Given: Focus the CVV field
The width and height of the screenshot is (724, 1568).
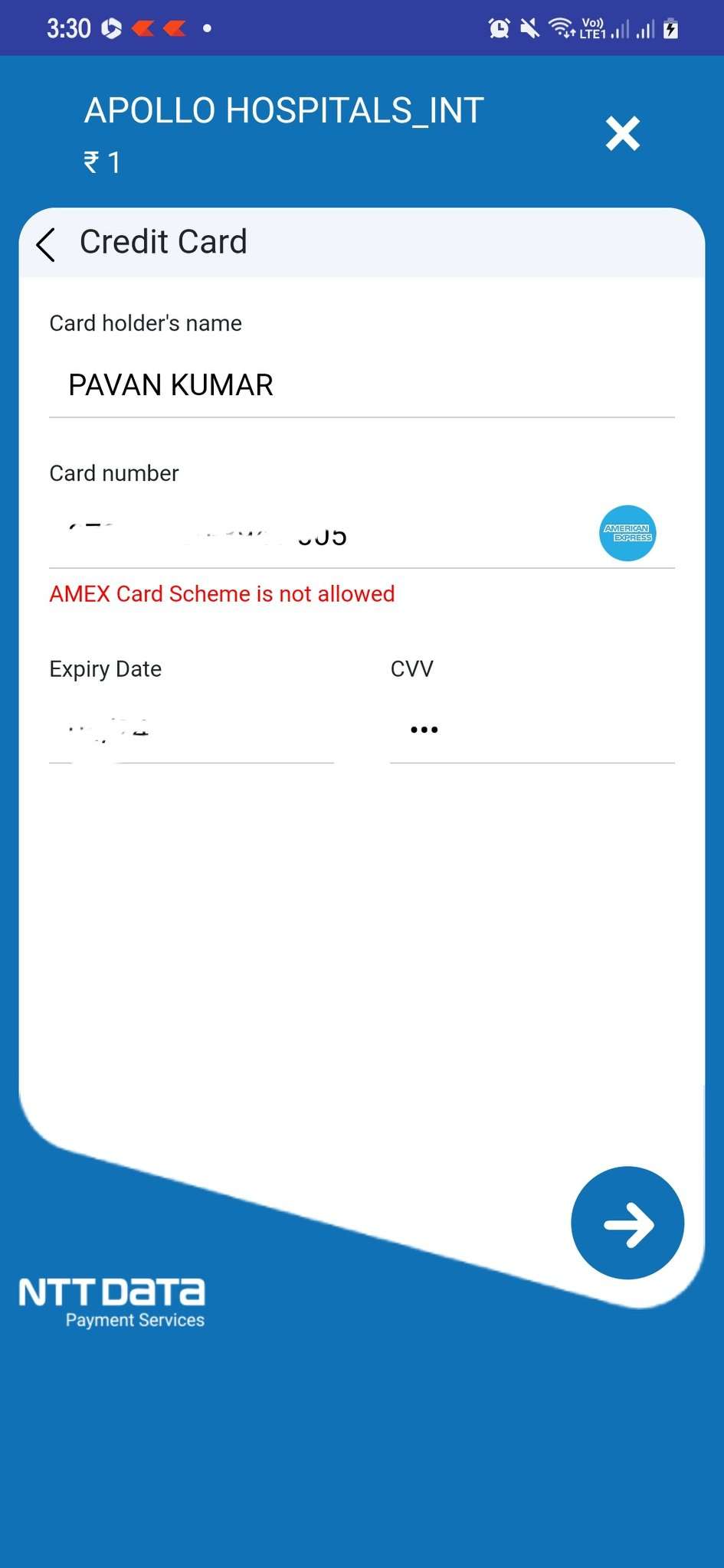Looking at the screenshot, I should (x=532, y=730).
